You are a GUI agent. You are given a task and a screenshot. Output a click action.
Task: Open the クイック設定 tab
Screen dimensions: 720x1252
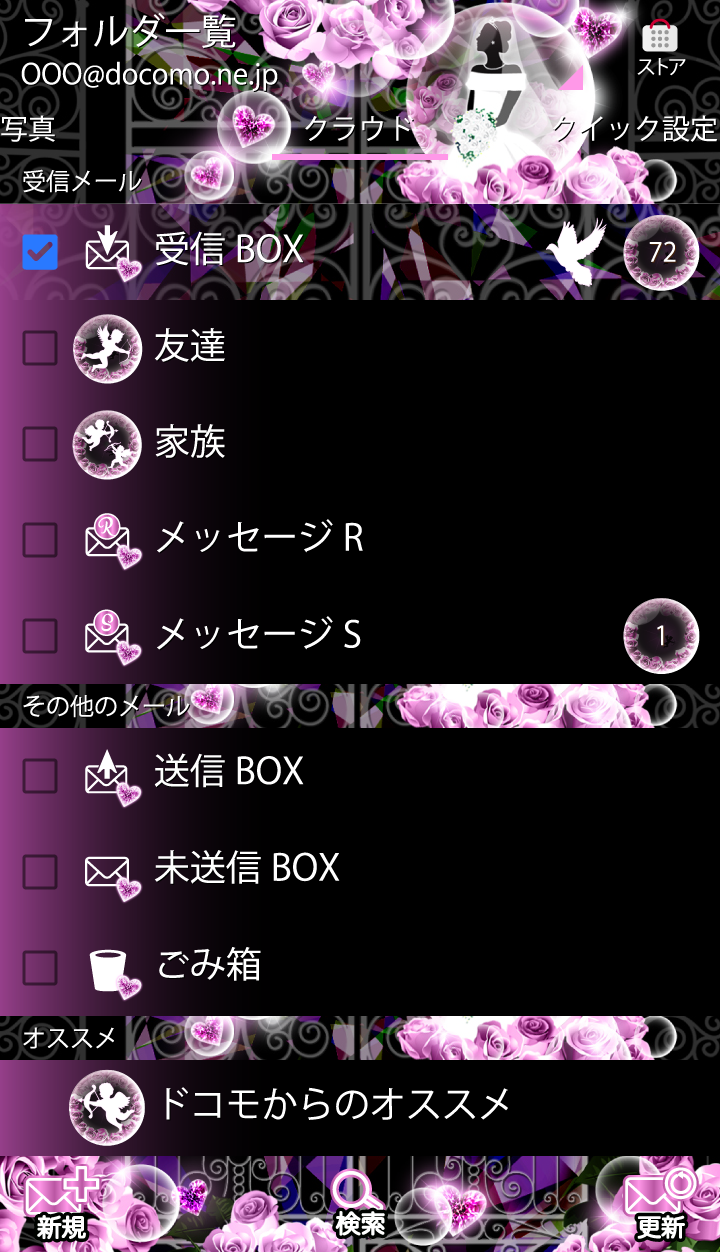tap(635, 129)
